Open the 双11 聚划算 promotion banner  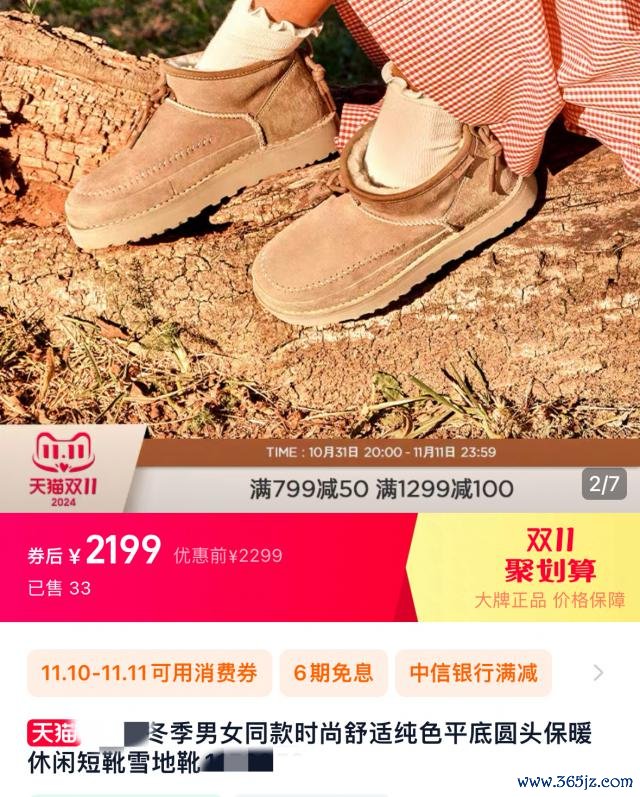tap(550, 568)
